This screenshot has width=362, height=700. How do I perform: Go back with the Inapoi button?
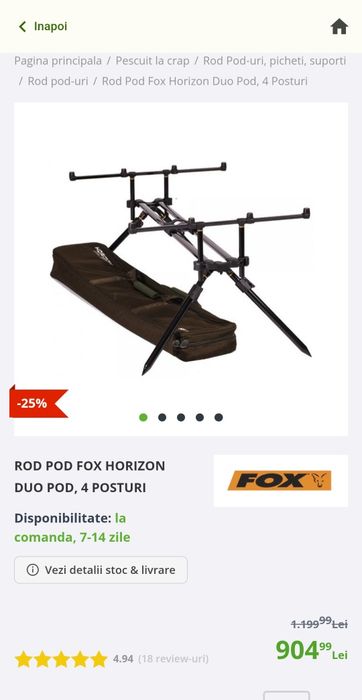coord(43,26)
